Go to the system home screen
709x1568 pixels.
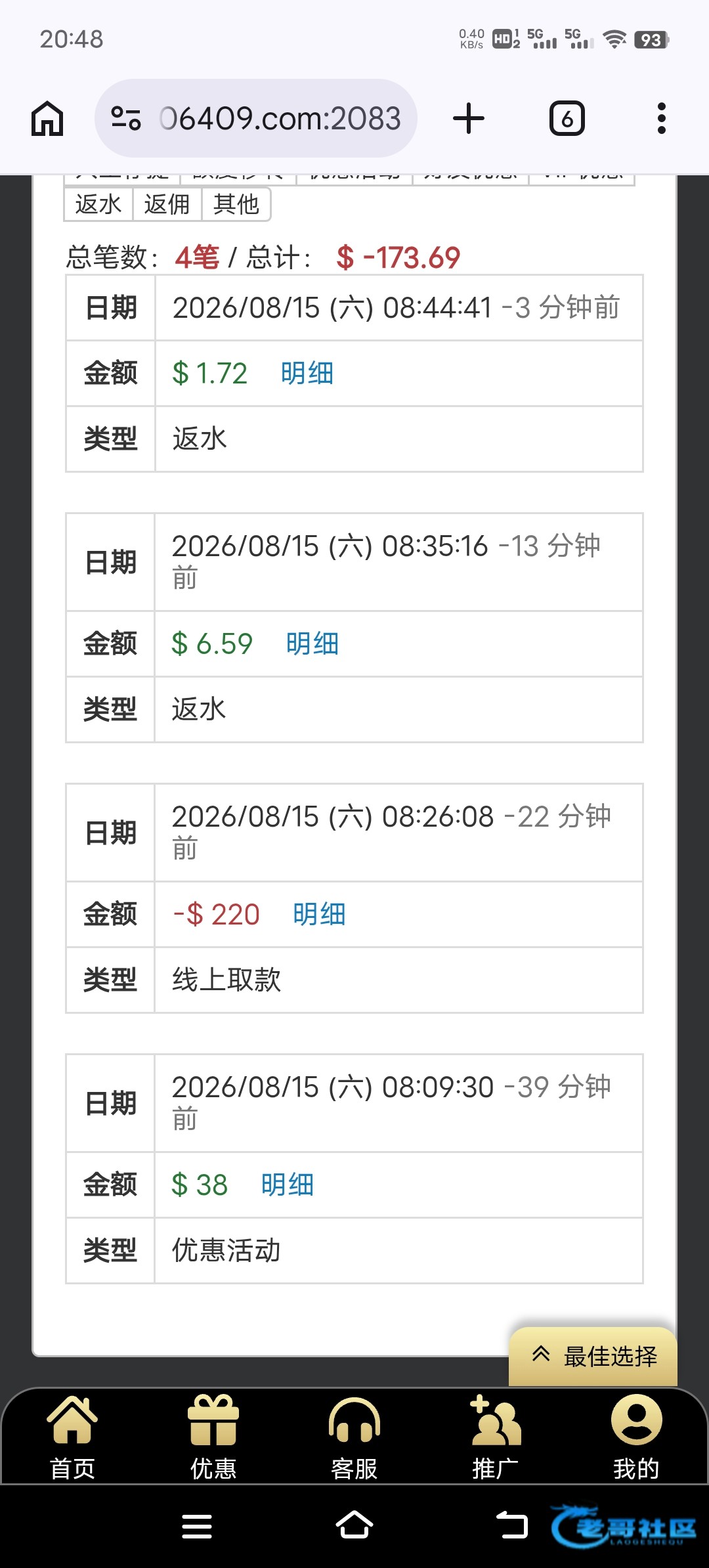354,1525
